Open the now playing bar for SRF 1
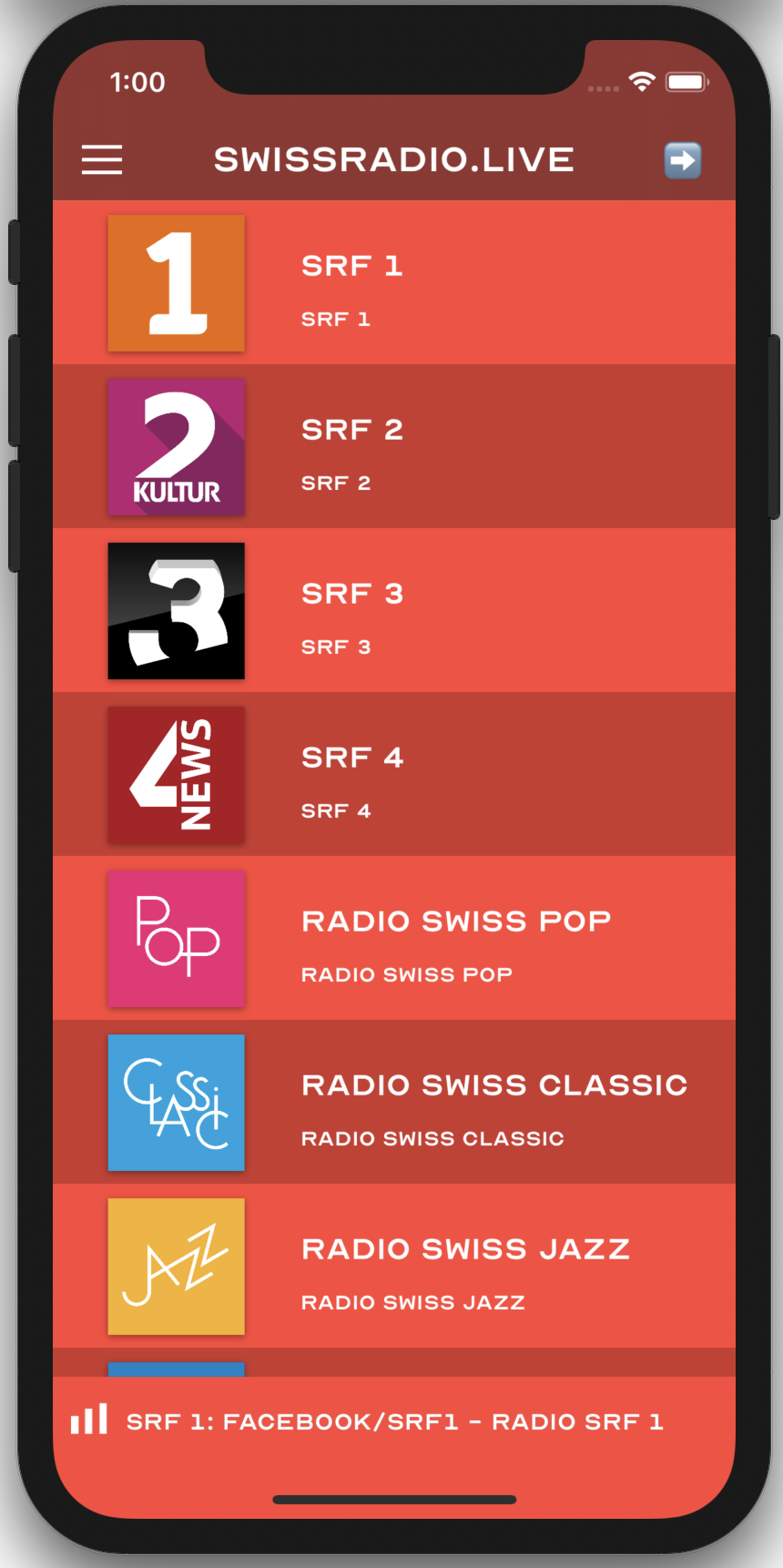 tap(393, 1421)
